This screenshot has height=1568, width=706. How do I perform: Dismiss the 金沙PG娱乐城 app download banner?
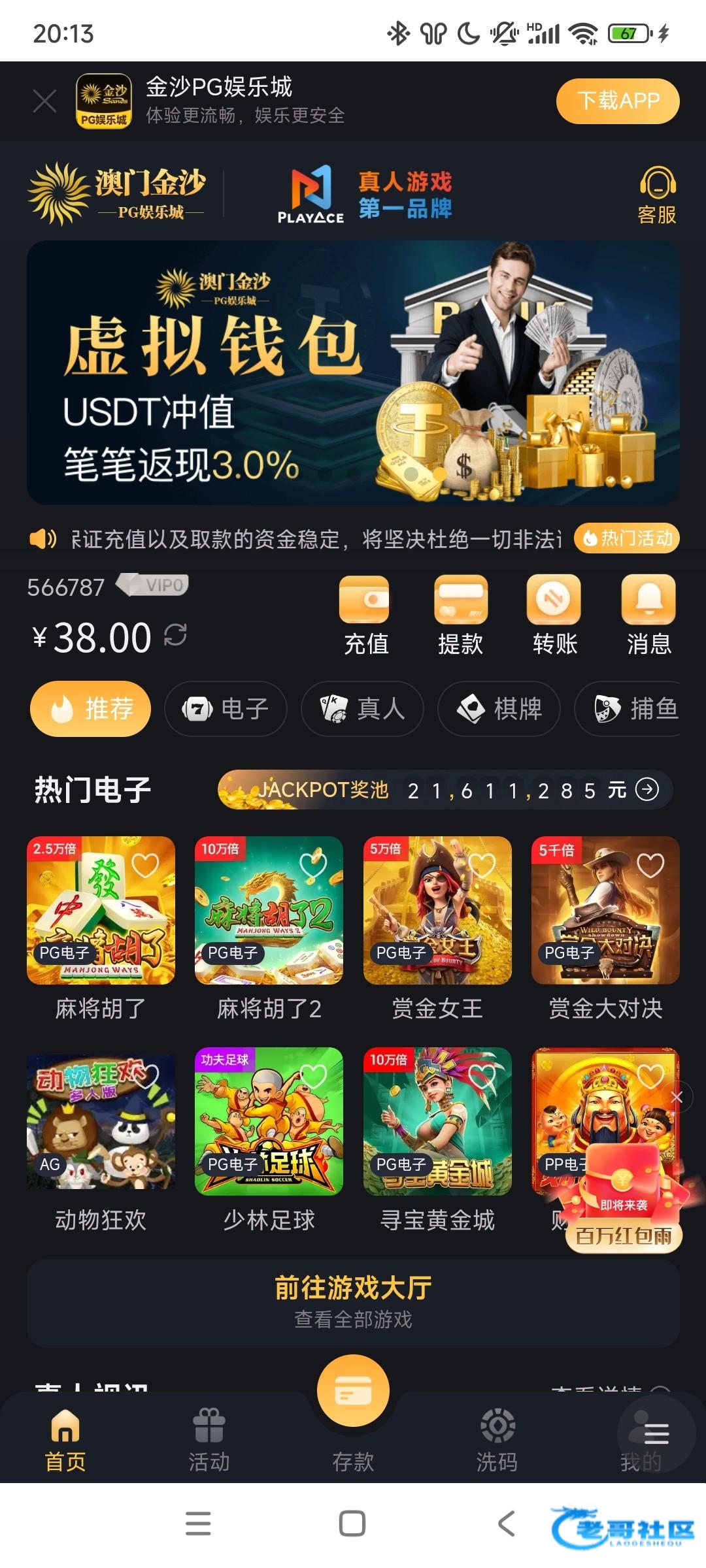coord(44,101)
